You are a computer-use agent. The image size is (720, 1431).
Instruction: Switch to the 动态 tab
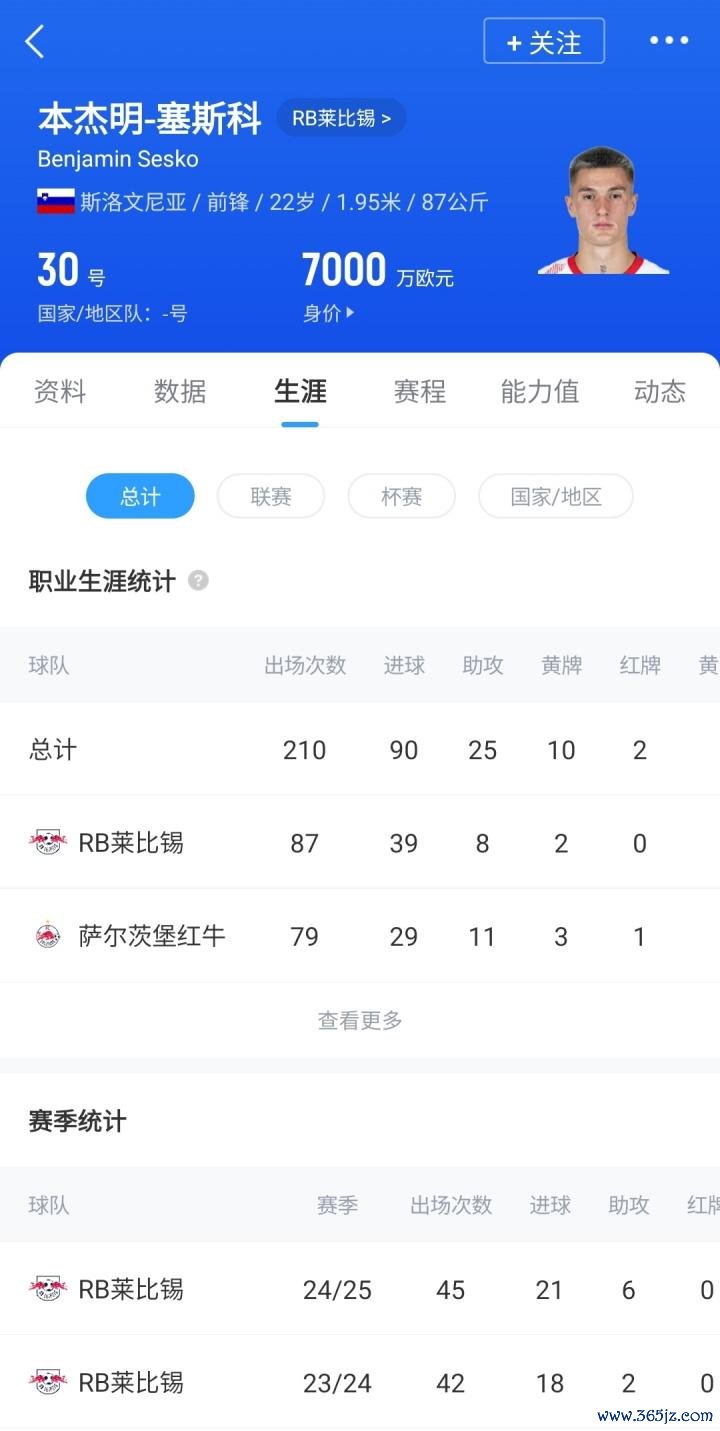tap(660, 391)
